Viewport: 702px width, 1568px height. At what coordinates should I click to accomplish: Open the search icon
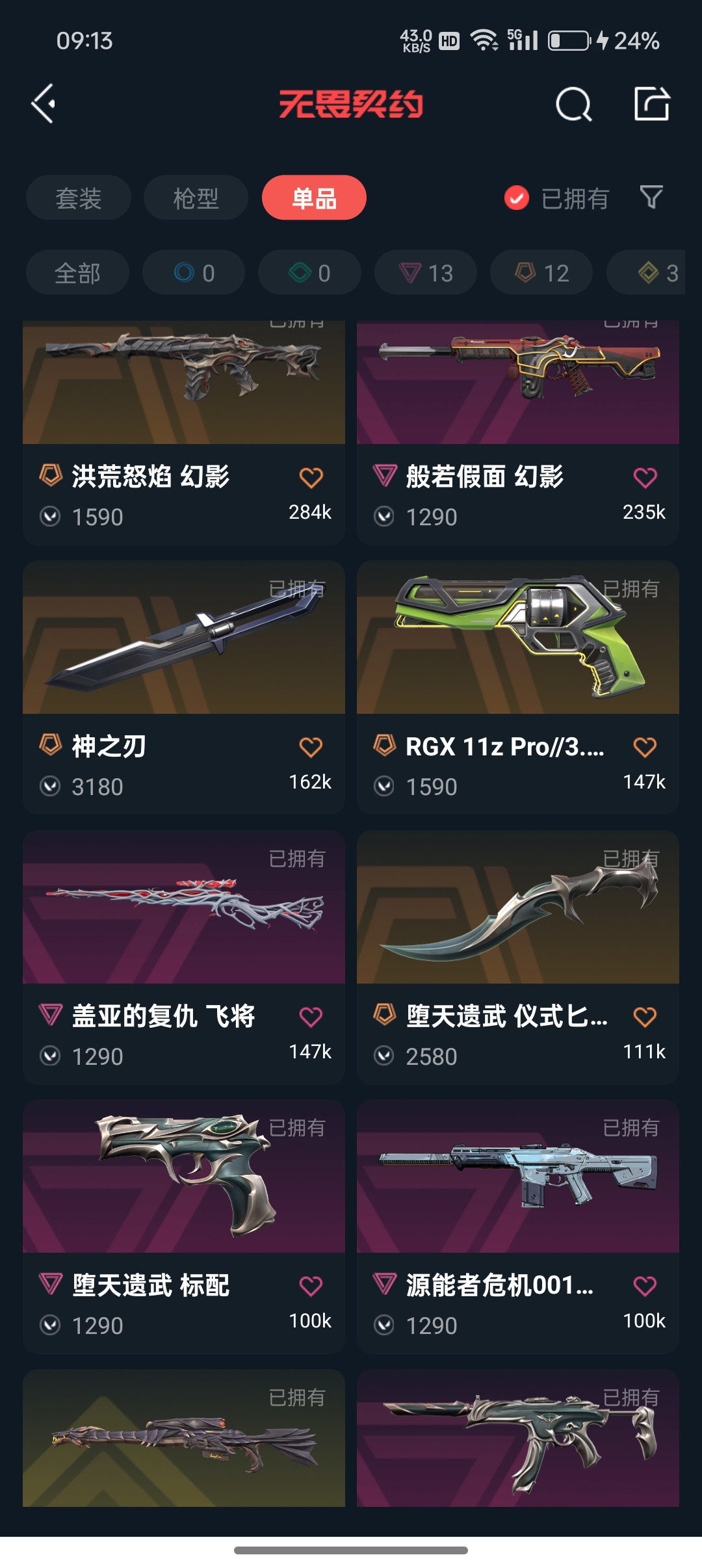click(x=573, y=104)
